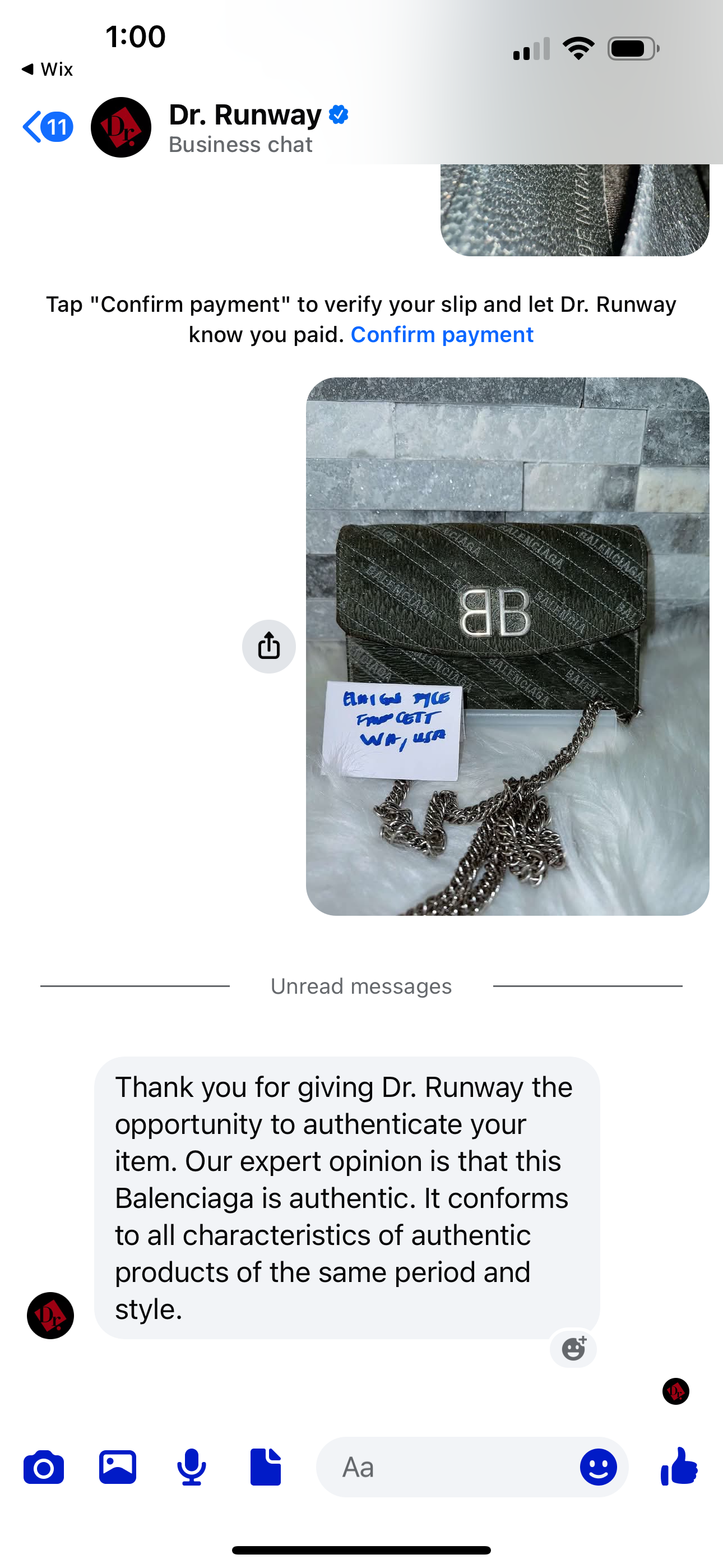Share the Balenciaga bag photo
The height and width of the screenshot is (1568, 723).
tap(268, 647)
